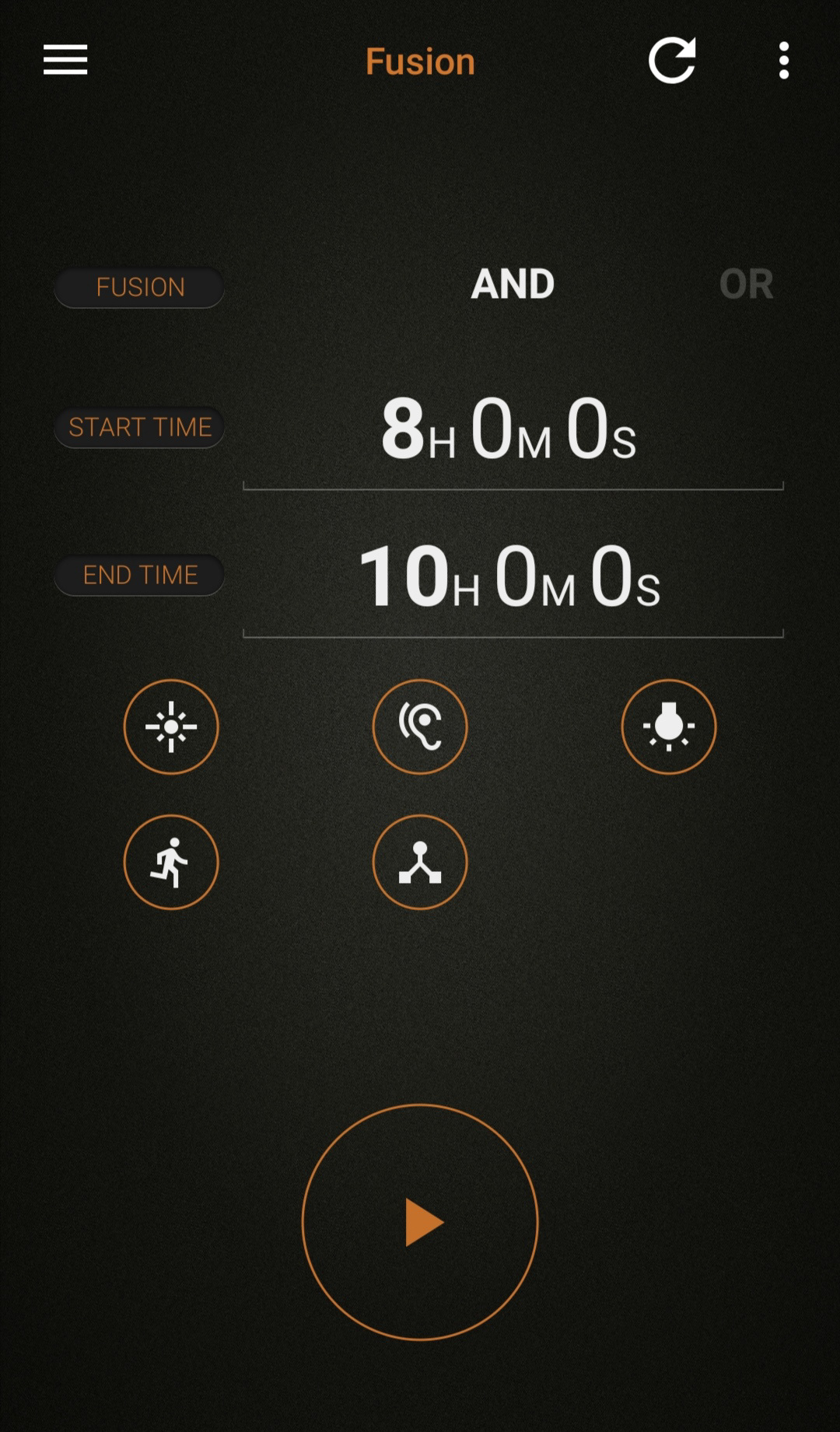Image resolution: width=840 pixels, height=1432 pixels.
Task: Select the network nodes icon
Action: (420, 862)
